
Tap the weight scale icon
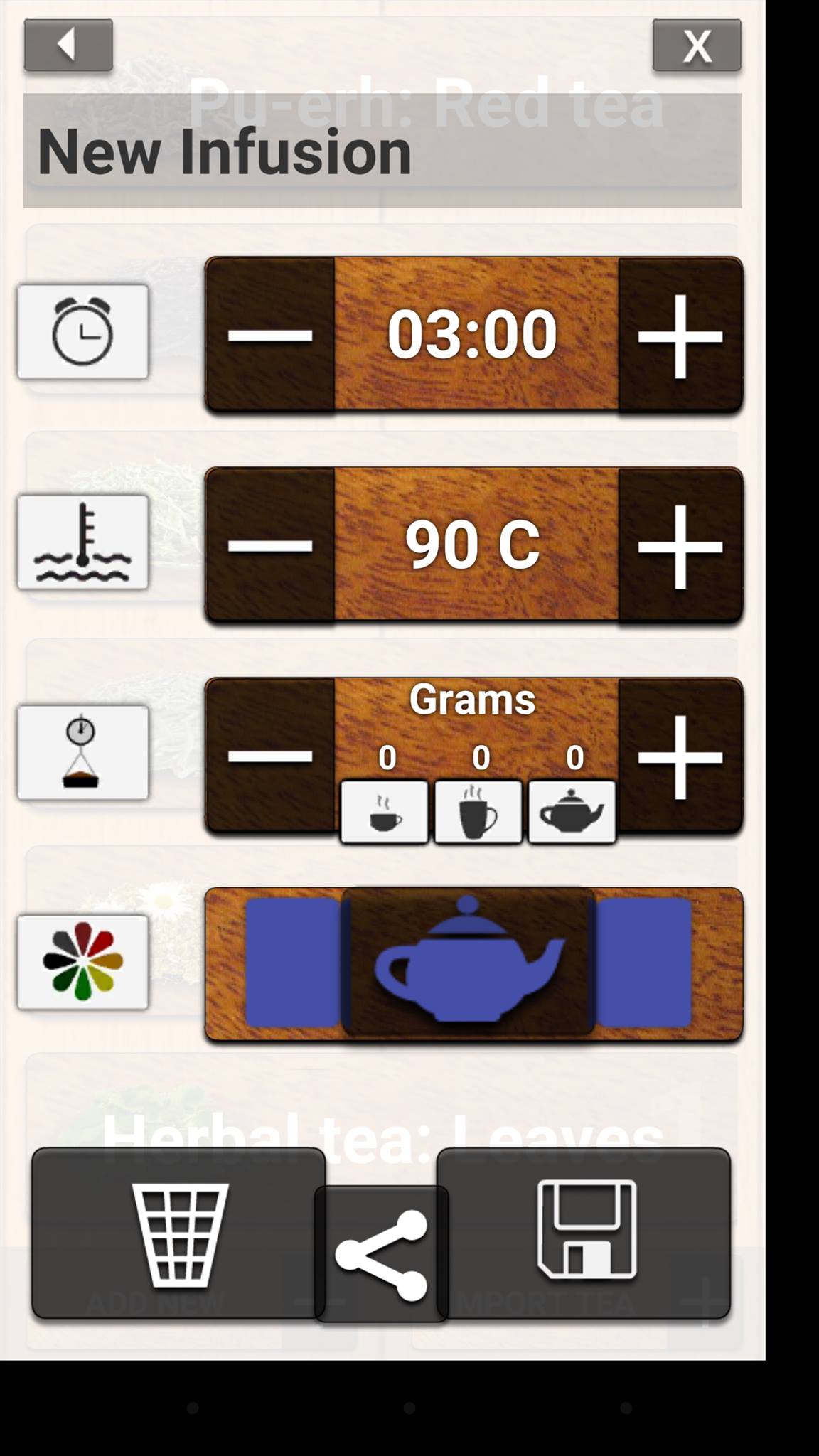pos(83,752)
